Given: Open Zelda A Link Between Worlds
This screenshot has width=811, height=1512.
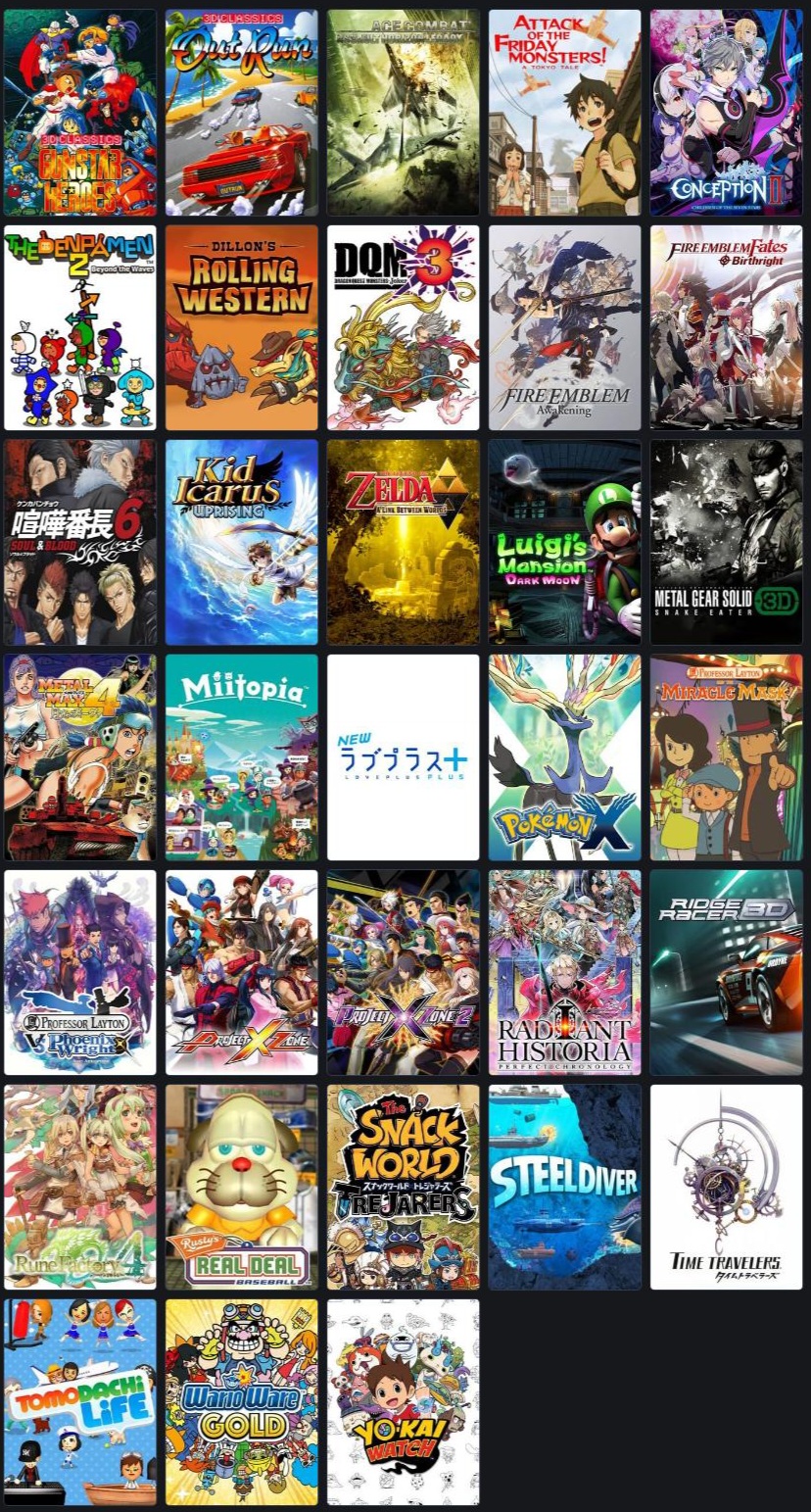Looking at the screenshot, I should pyautogui.click(x=404, y=542).
